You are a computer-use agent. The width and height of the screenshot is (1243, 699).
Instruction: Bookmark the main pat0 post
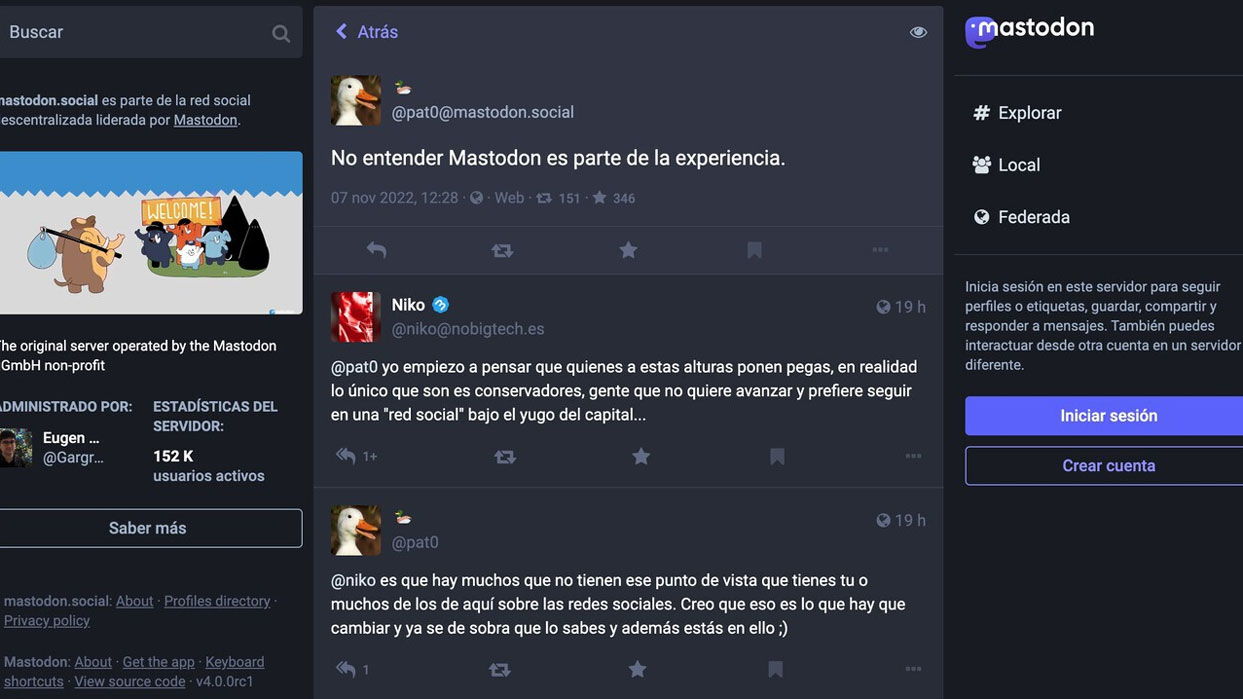pyautogui.click(x=754, y=250)
